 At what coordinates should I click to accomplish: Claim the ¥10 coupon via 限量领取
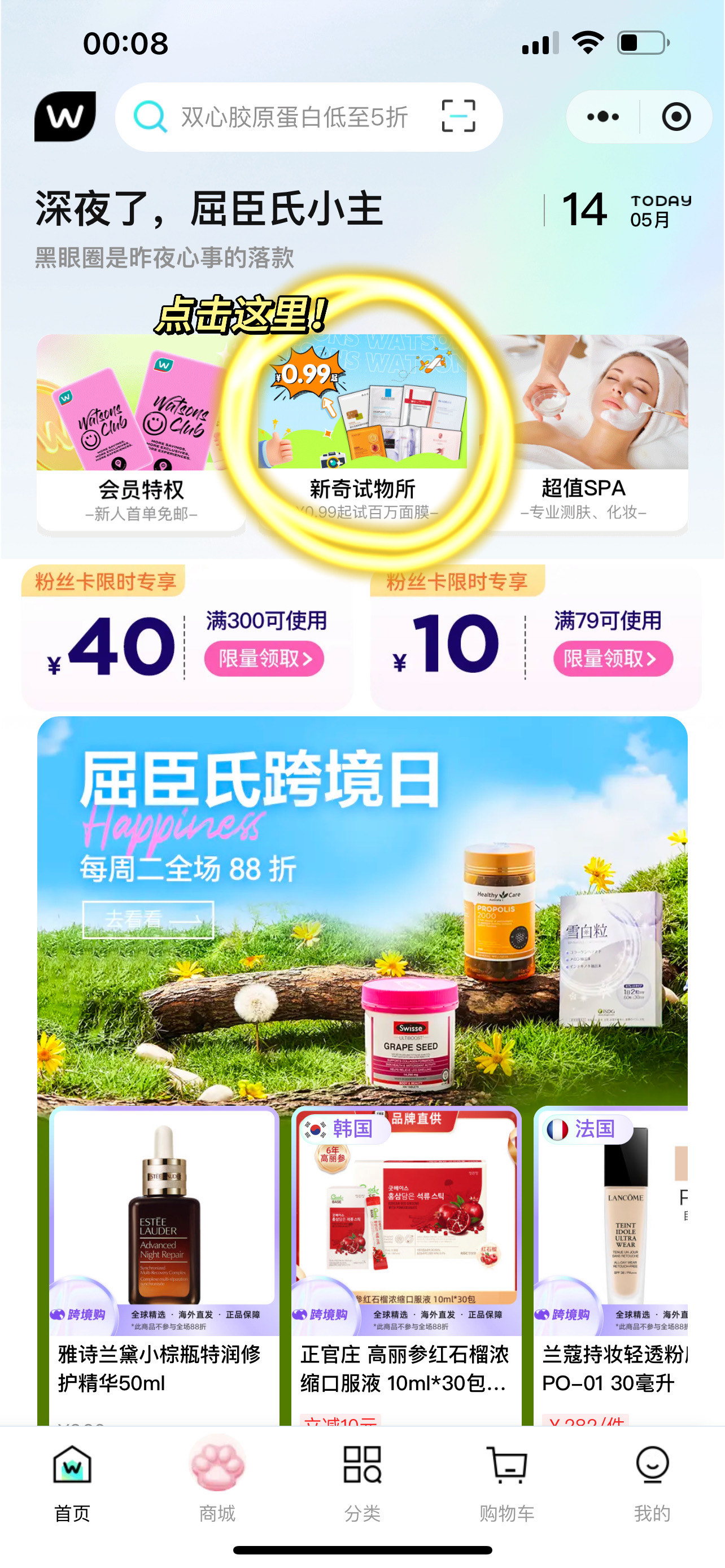click(x=613, y=659)
